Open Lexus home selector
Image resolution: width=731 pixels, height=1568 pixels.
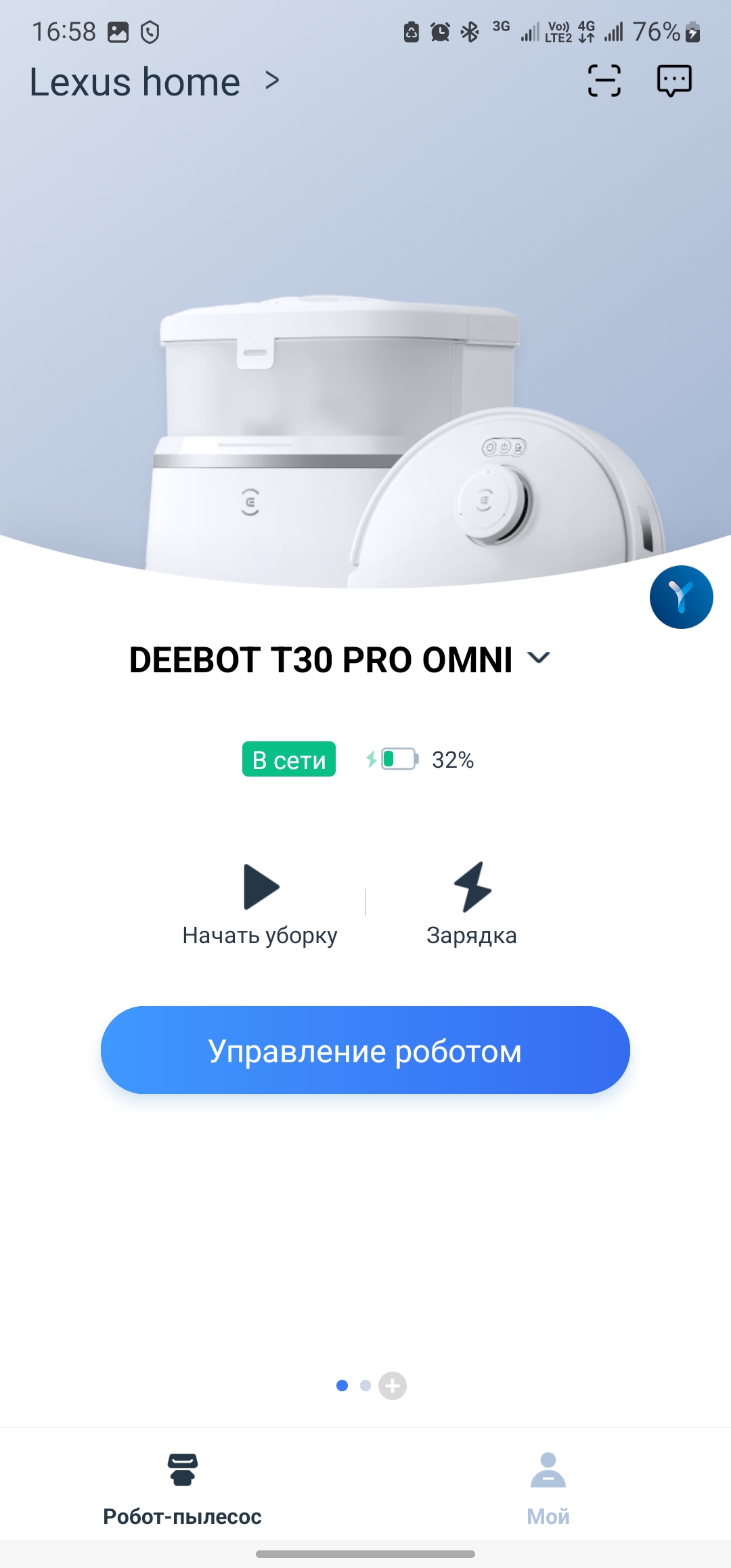click(154, 83)
